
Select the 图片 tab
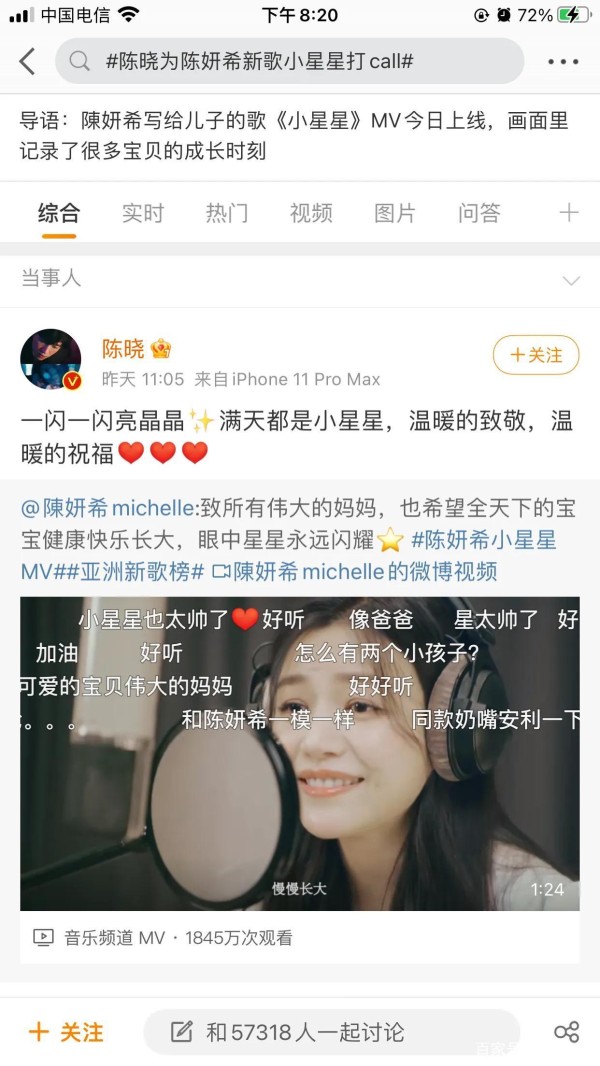[394, 212]
